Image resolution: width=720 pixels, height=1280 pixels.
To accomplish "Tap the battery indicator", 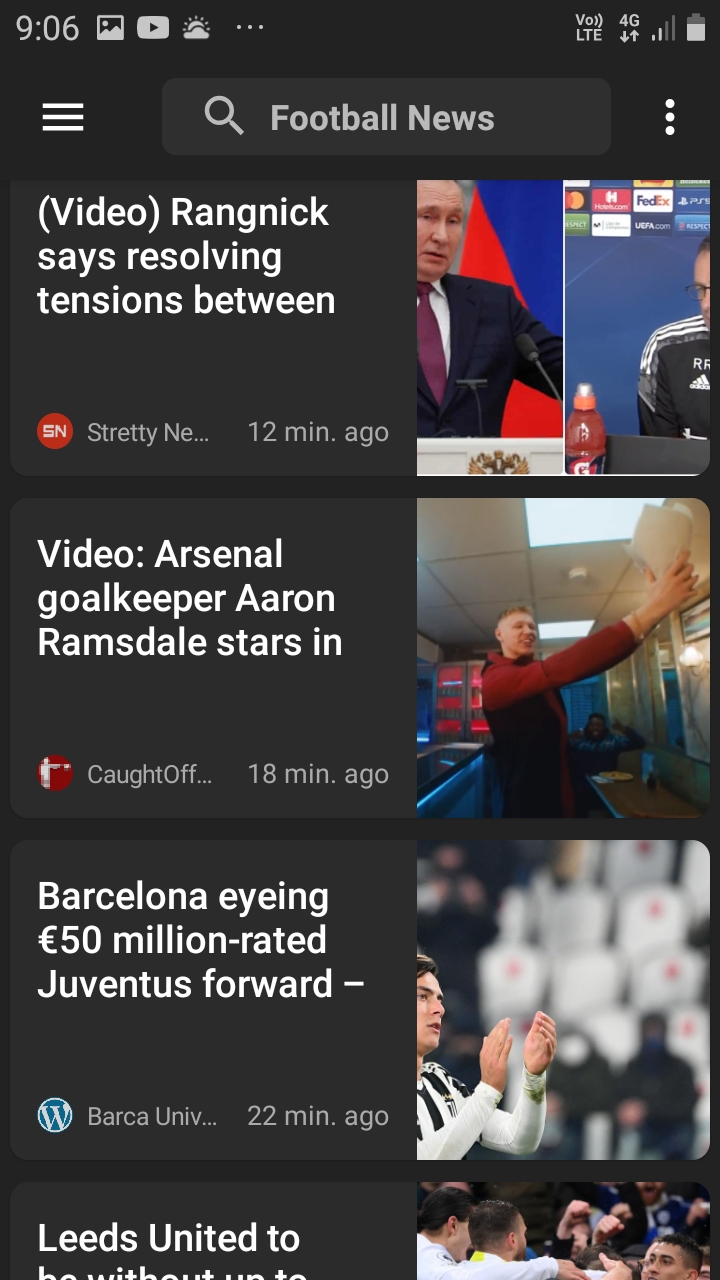I will [697, 27].
